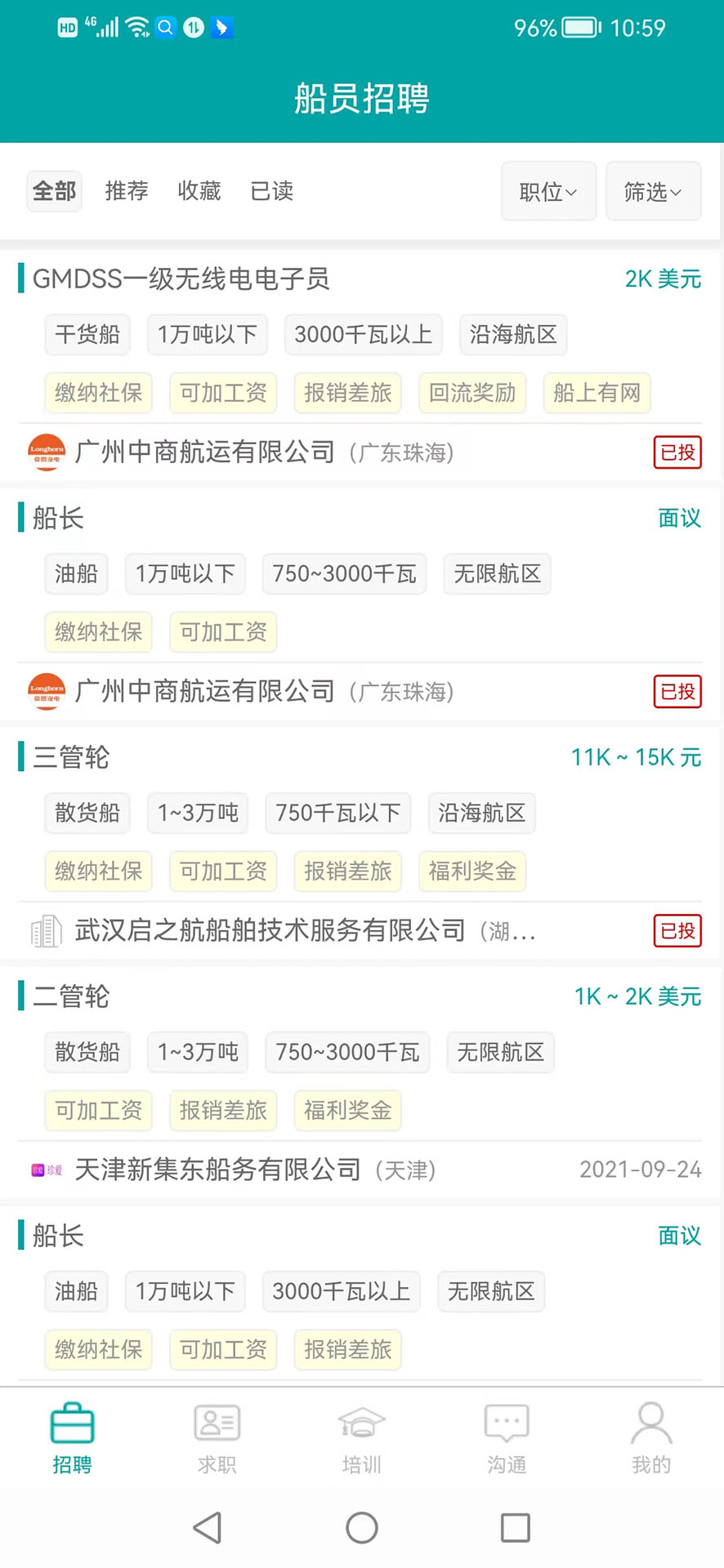
Task: Open the 沟通 tab
Action: point(507,1439)
